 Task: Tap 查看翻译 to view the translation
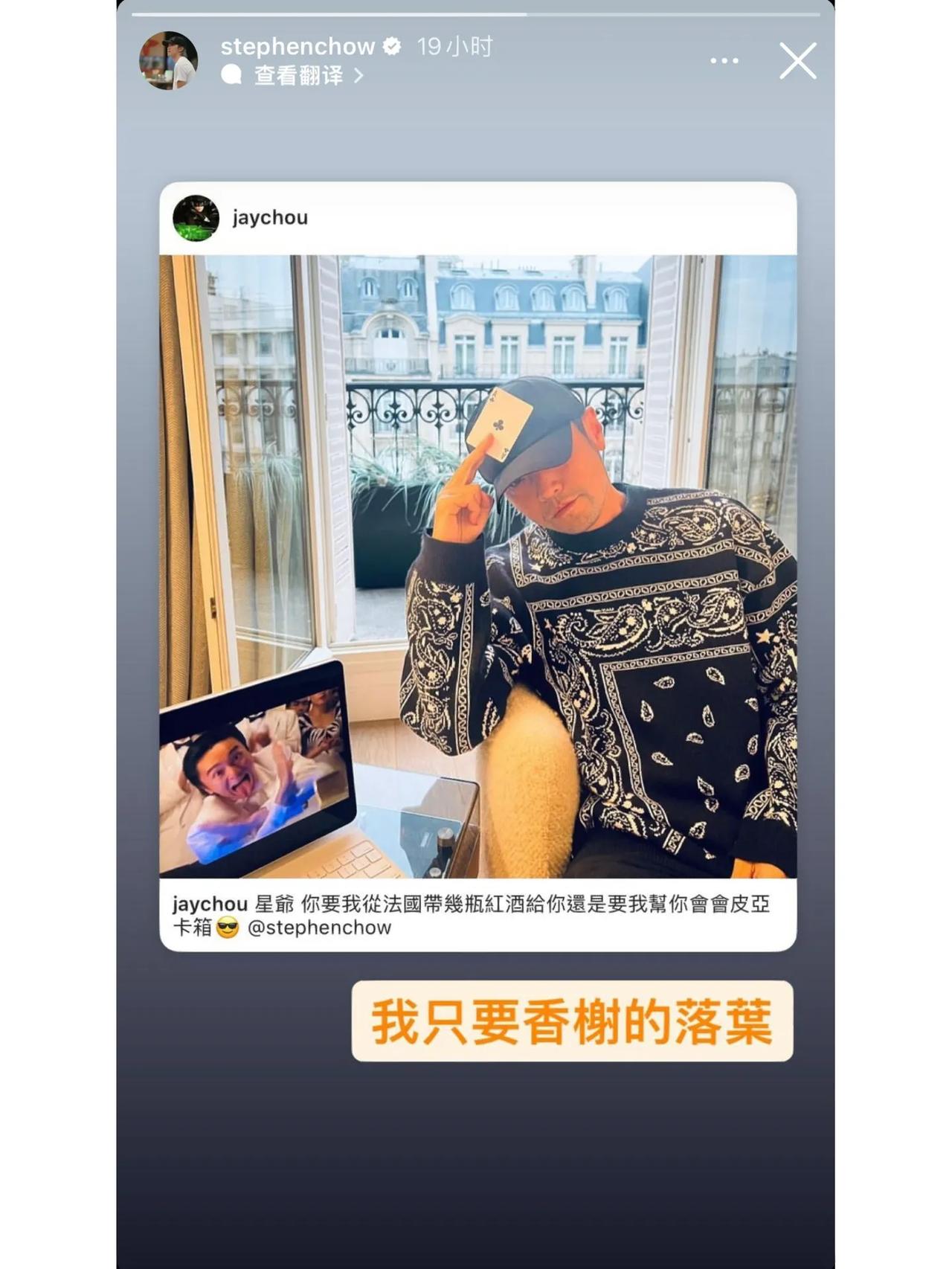[x=299, y=75]
